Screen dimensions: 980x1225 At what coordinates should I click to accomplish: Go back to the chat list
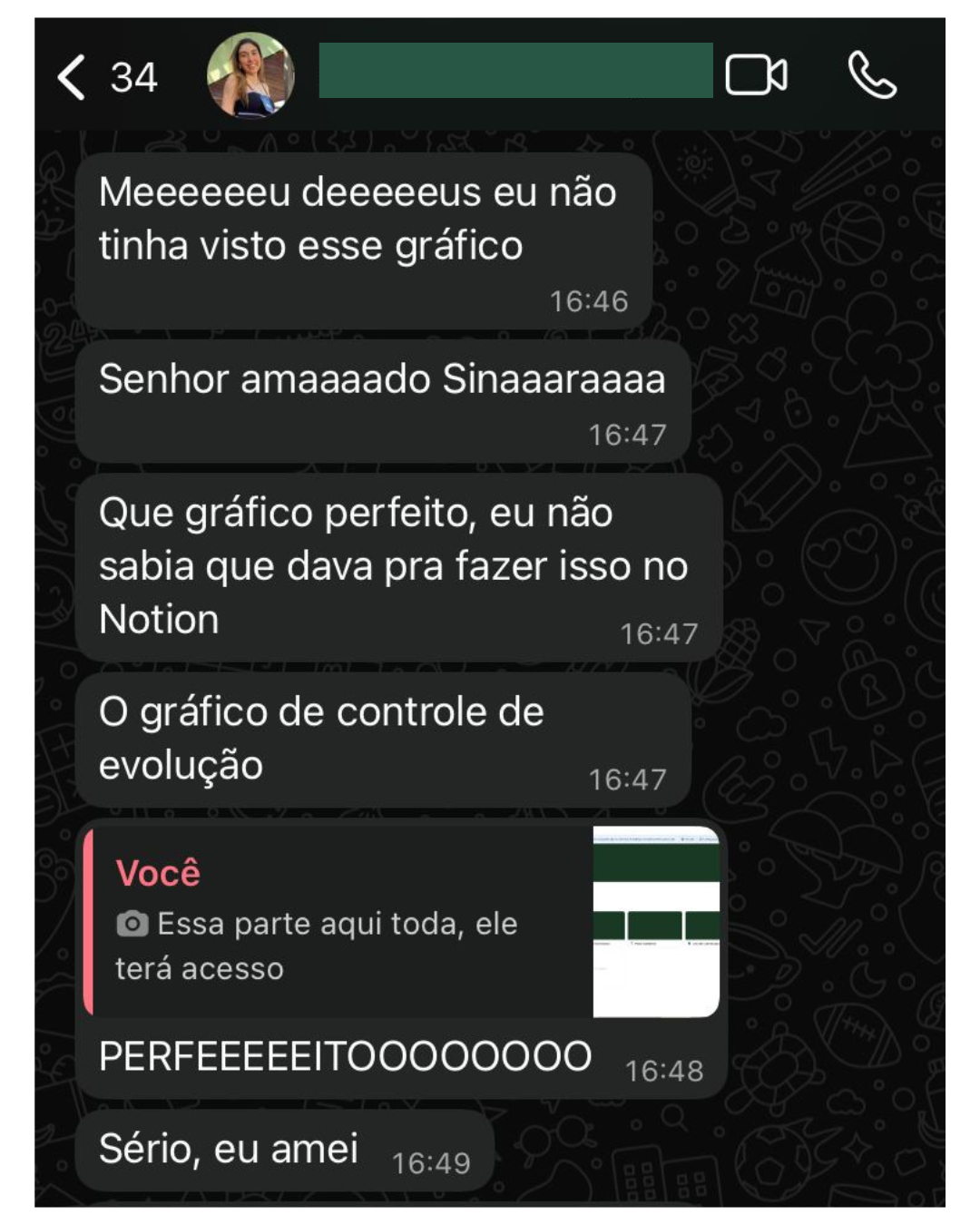106,76
